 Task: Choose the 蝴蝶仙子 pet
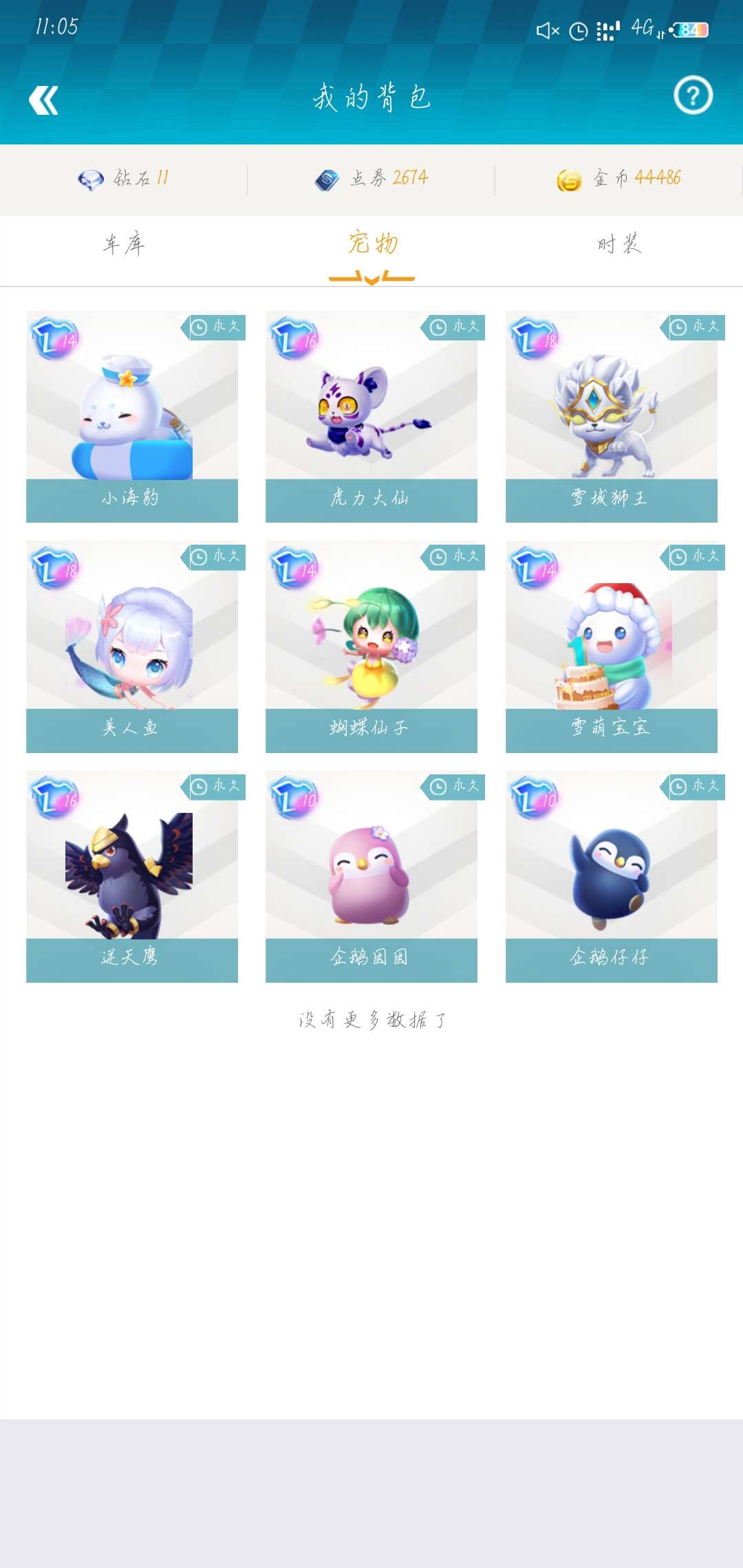pos(371,646)
